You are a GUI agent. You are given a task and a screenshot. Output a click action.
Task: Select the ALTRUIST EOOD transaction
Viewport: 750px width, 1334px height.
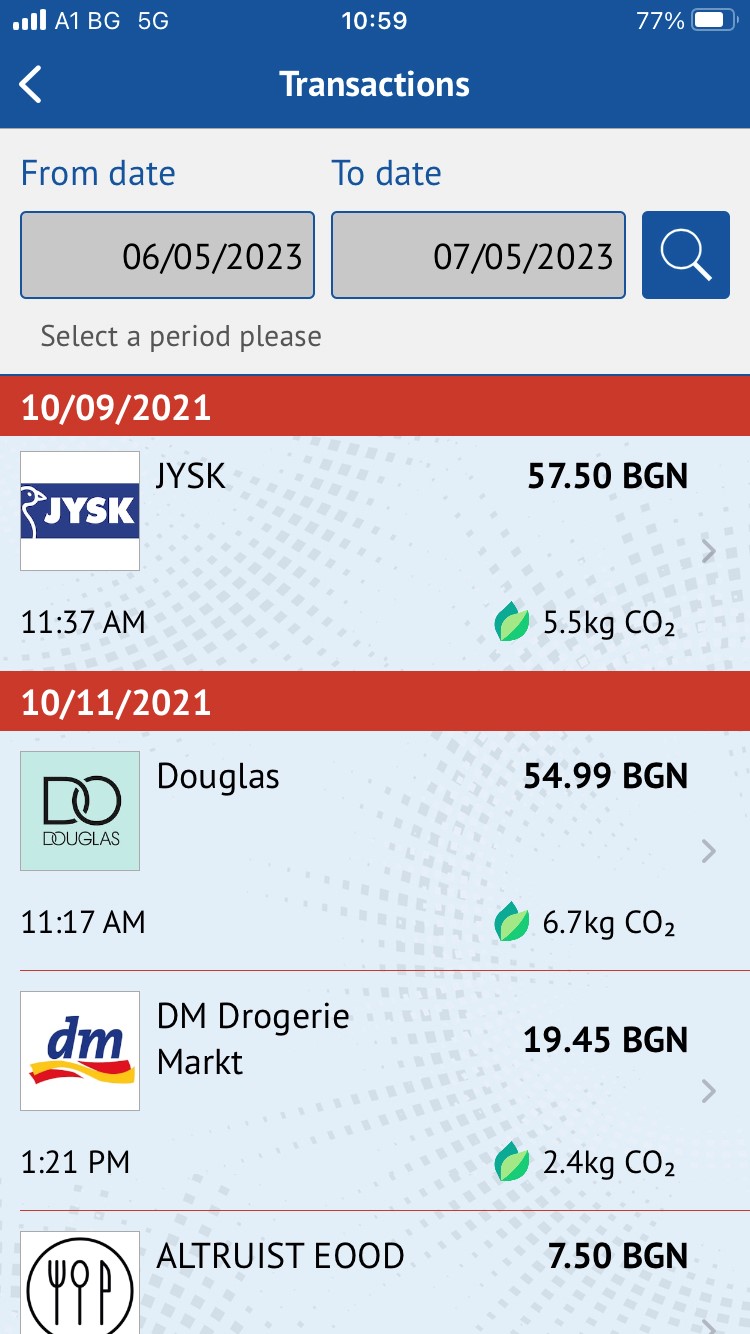(x=375, y=1273)
